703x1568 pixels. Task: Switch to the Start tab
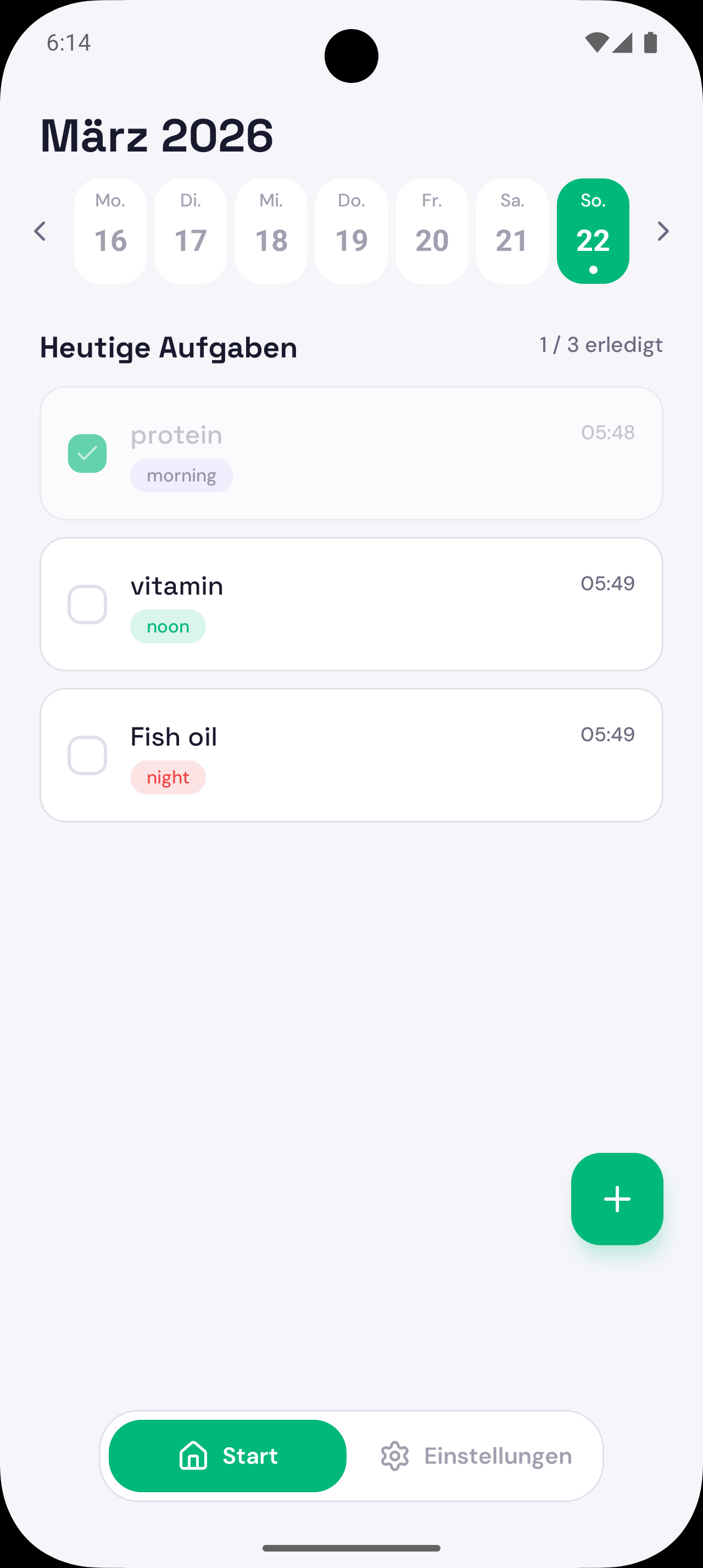tap(226, 1456)
